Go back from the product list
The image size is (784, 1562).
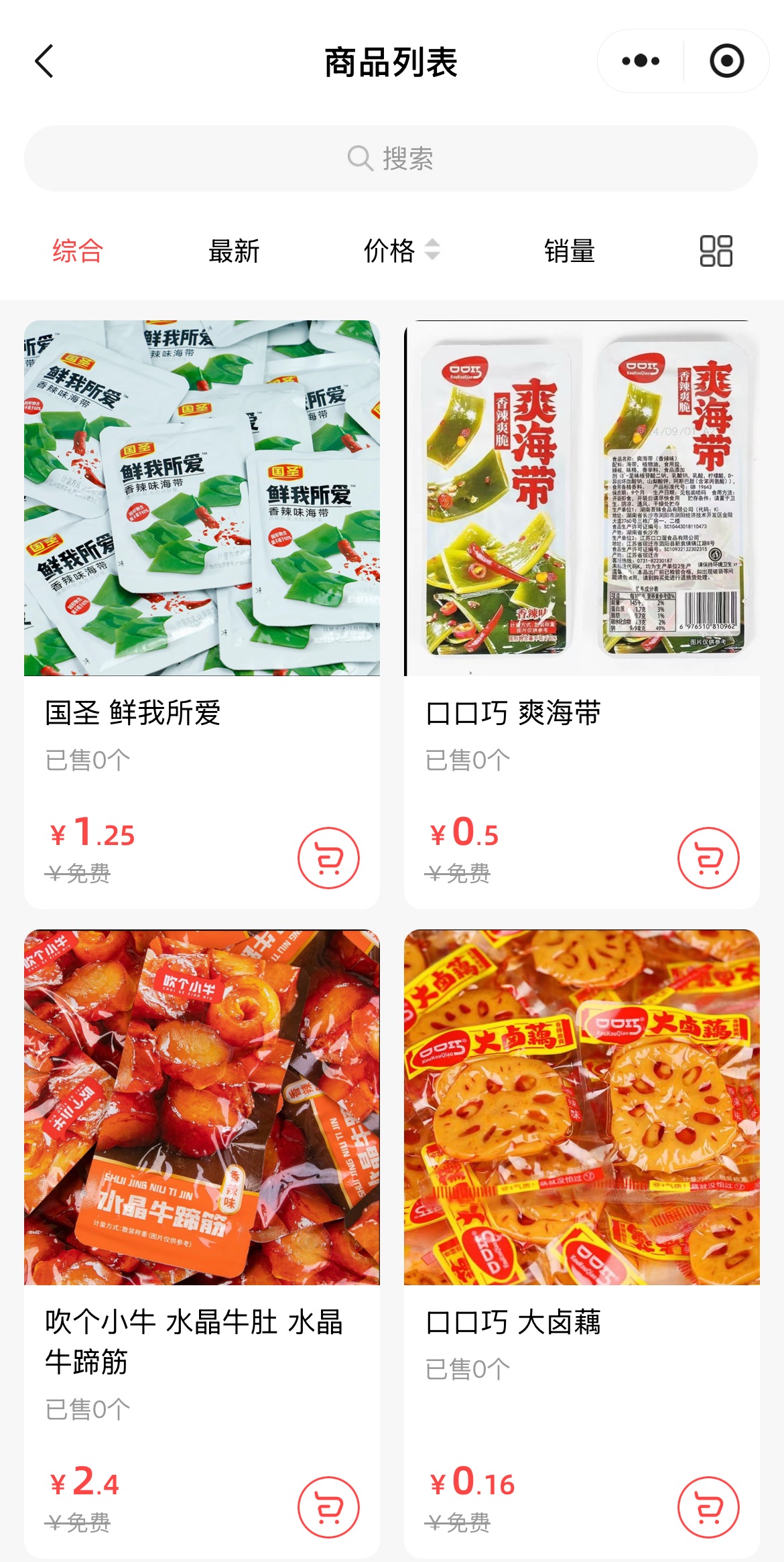pyautogui.click(x=44, y=62)
